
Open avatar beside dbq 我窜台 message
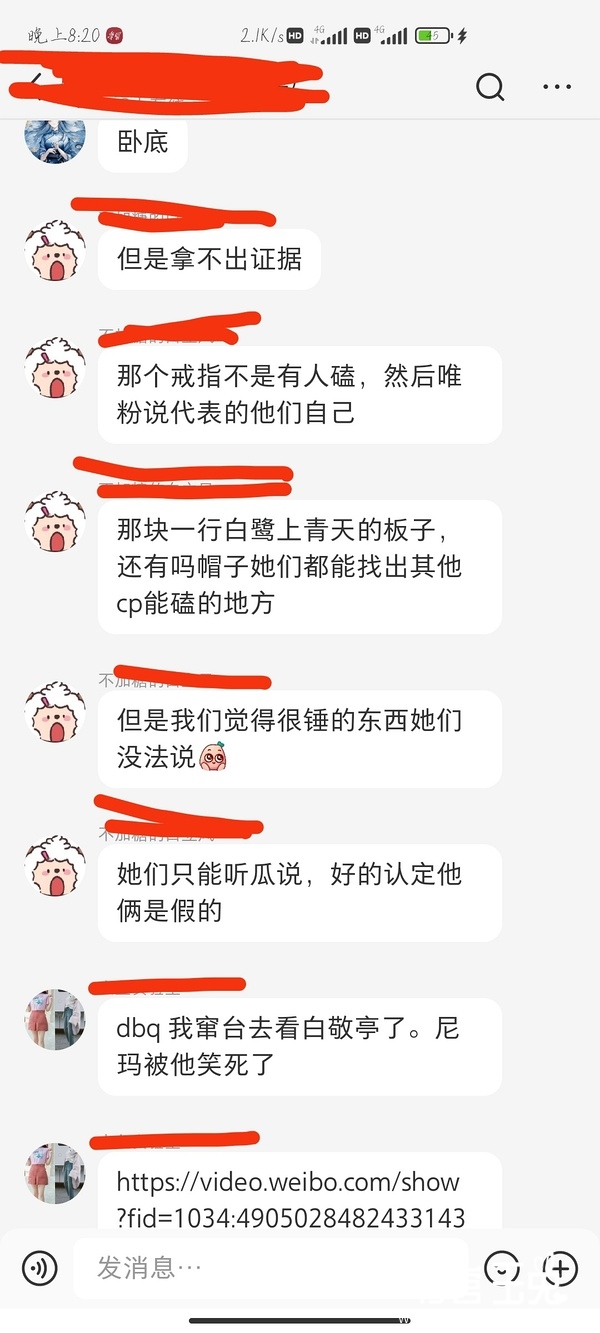click(x=54, y=1018)
